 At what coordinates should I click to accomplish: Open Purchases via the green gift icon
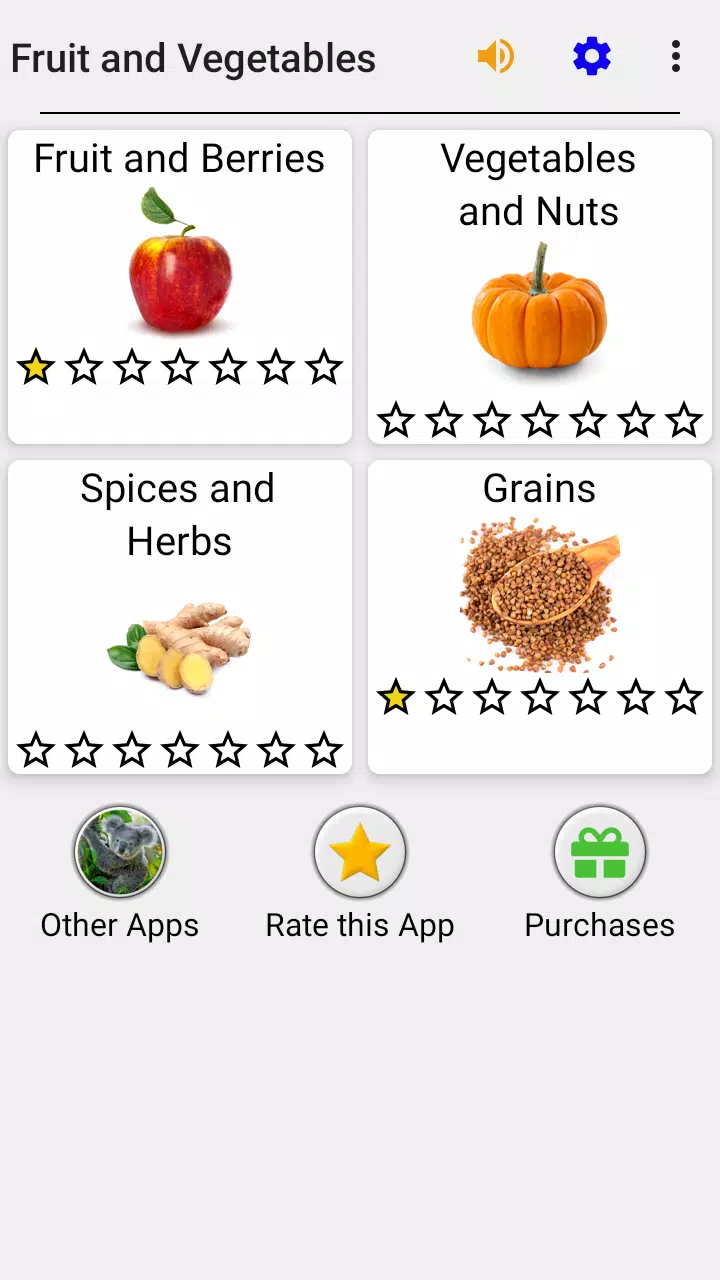[599, 851]
